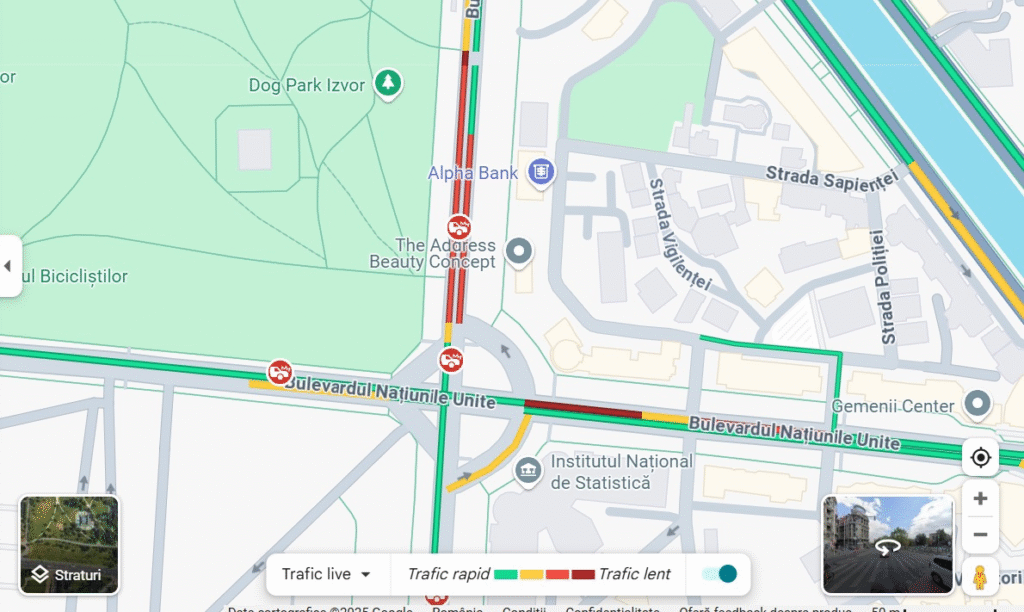View the incident at the roundabout
The image size is (1024, 612).
(x=452, y=359)
